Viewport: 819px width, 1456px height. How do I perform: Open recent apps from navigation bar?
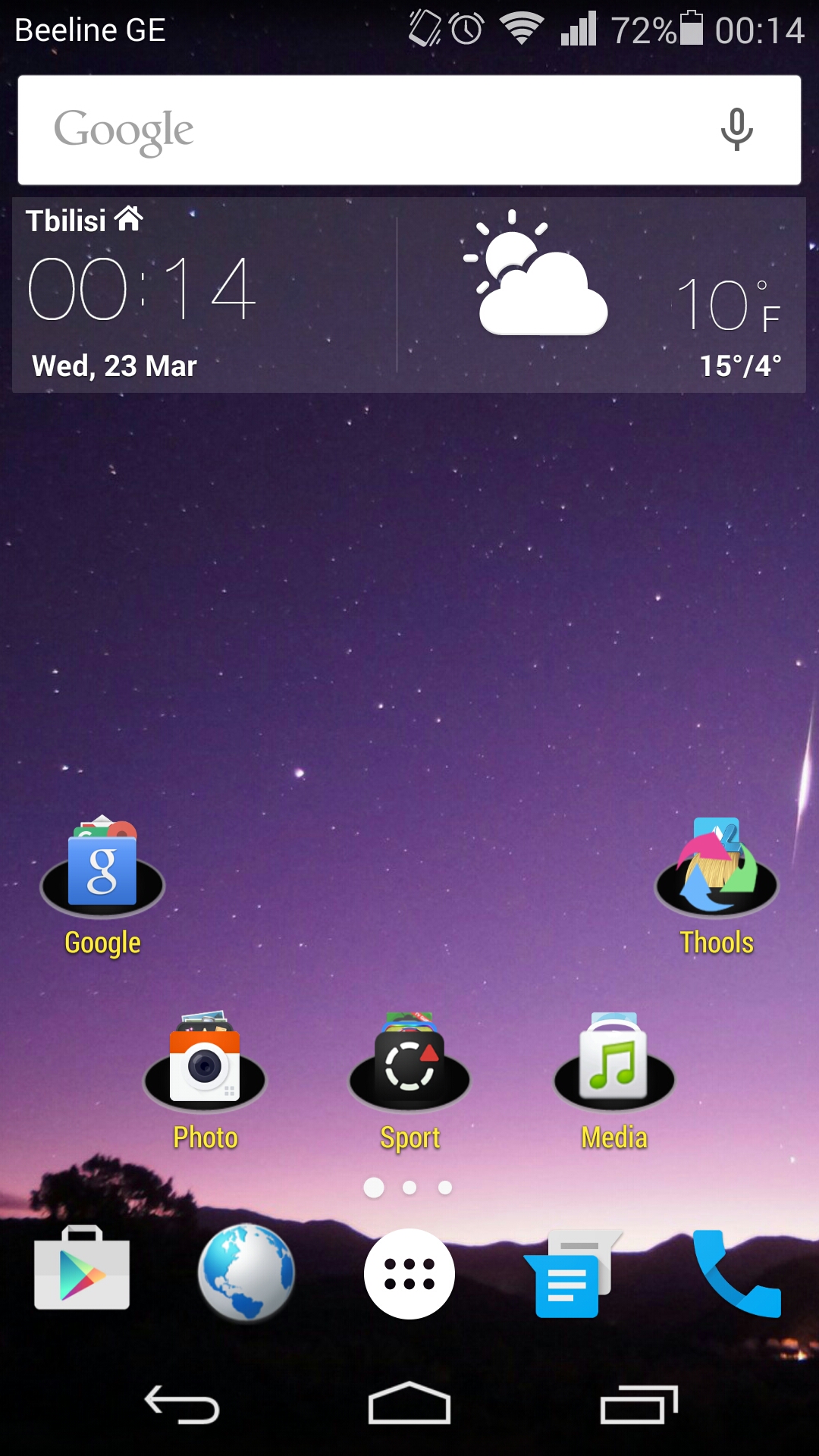tap(638, 1404)
